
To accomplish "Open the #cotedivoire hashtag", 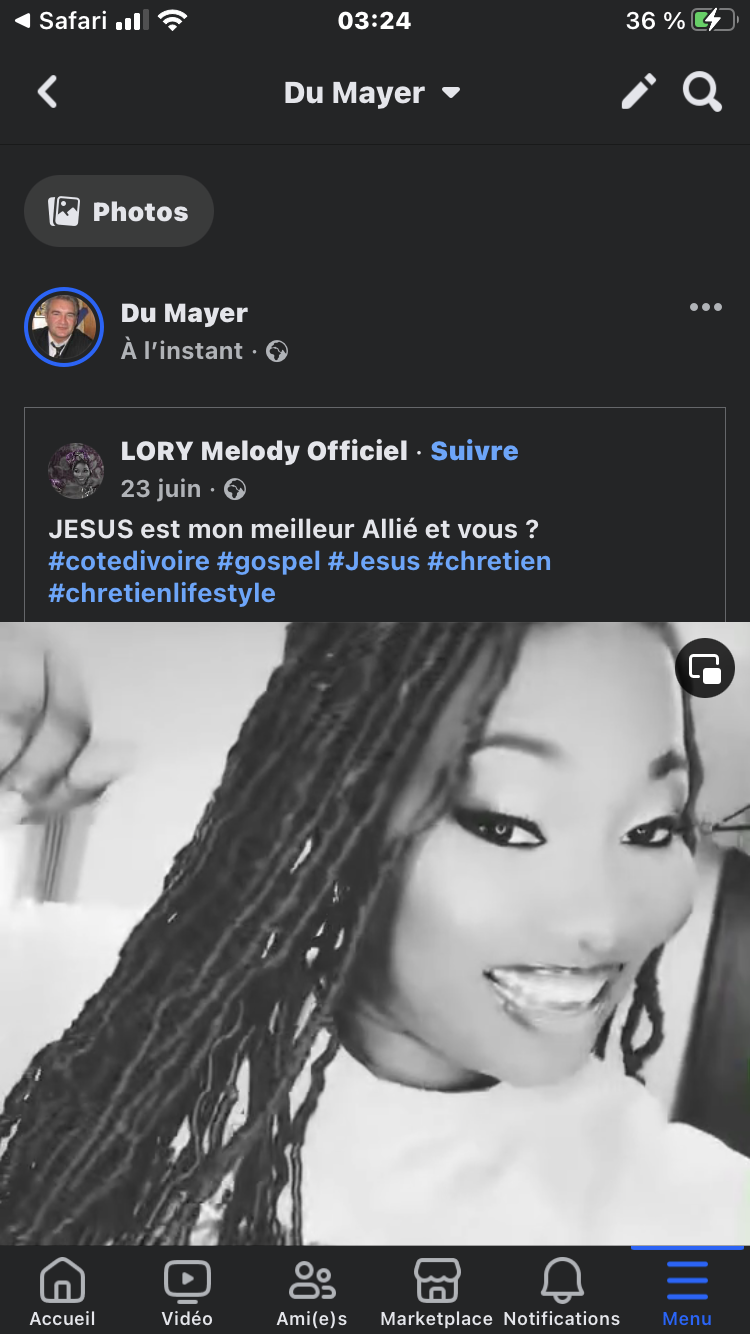I will [129, 561].
